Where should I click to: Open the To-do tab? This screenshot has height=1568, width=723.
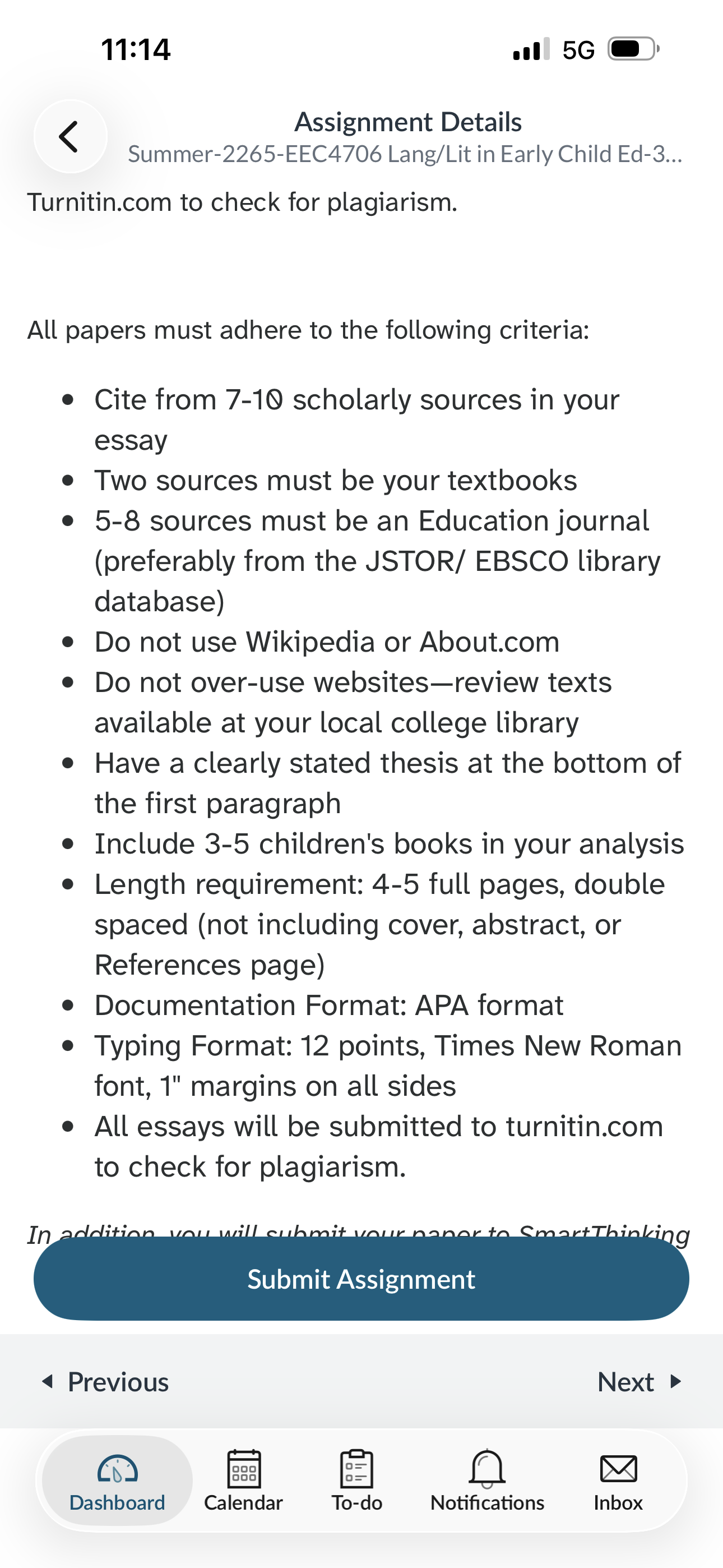(356, 1481)
